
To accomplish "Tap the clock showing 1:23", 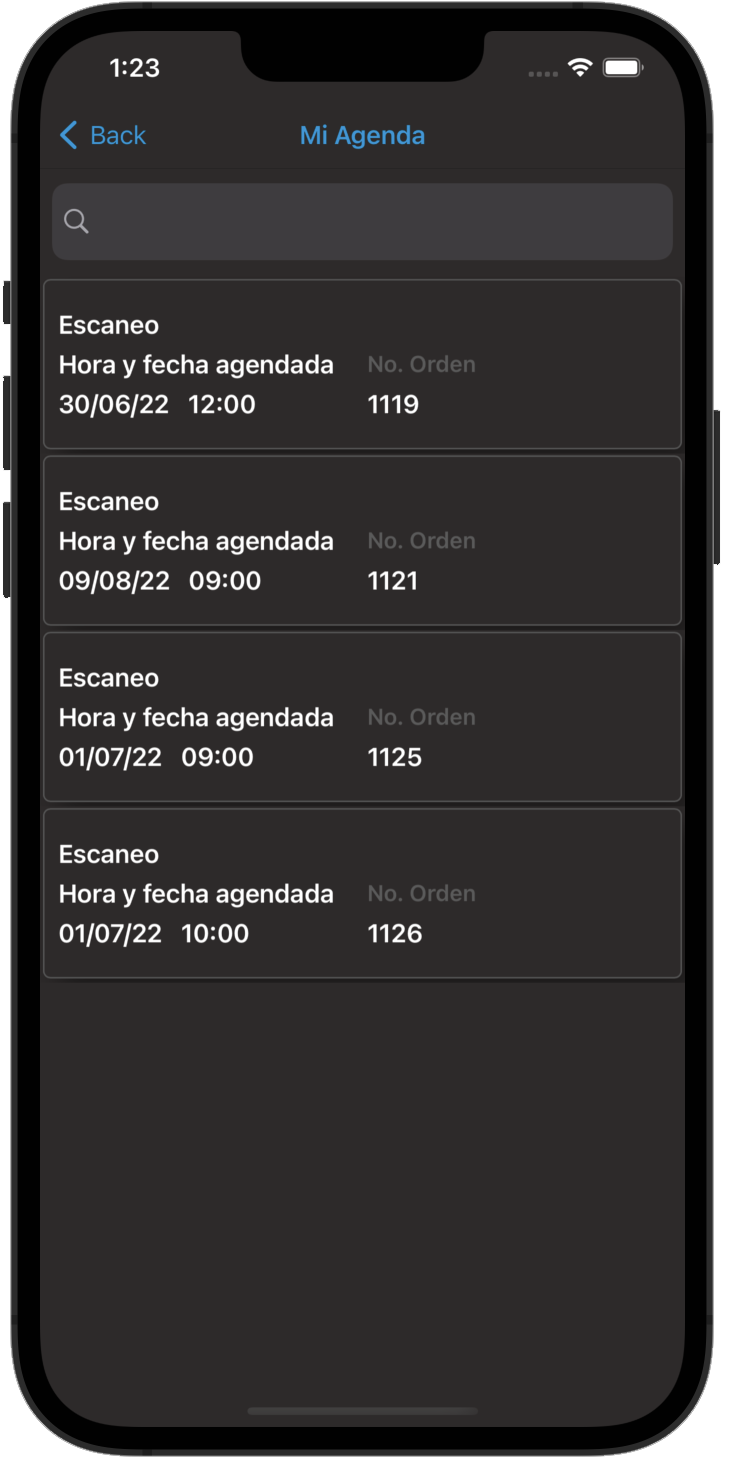I will click(x=135, y=68).
